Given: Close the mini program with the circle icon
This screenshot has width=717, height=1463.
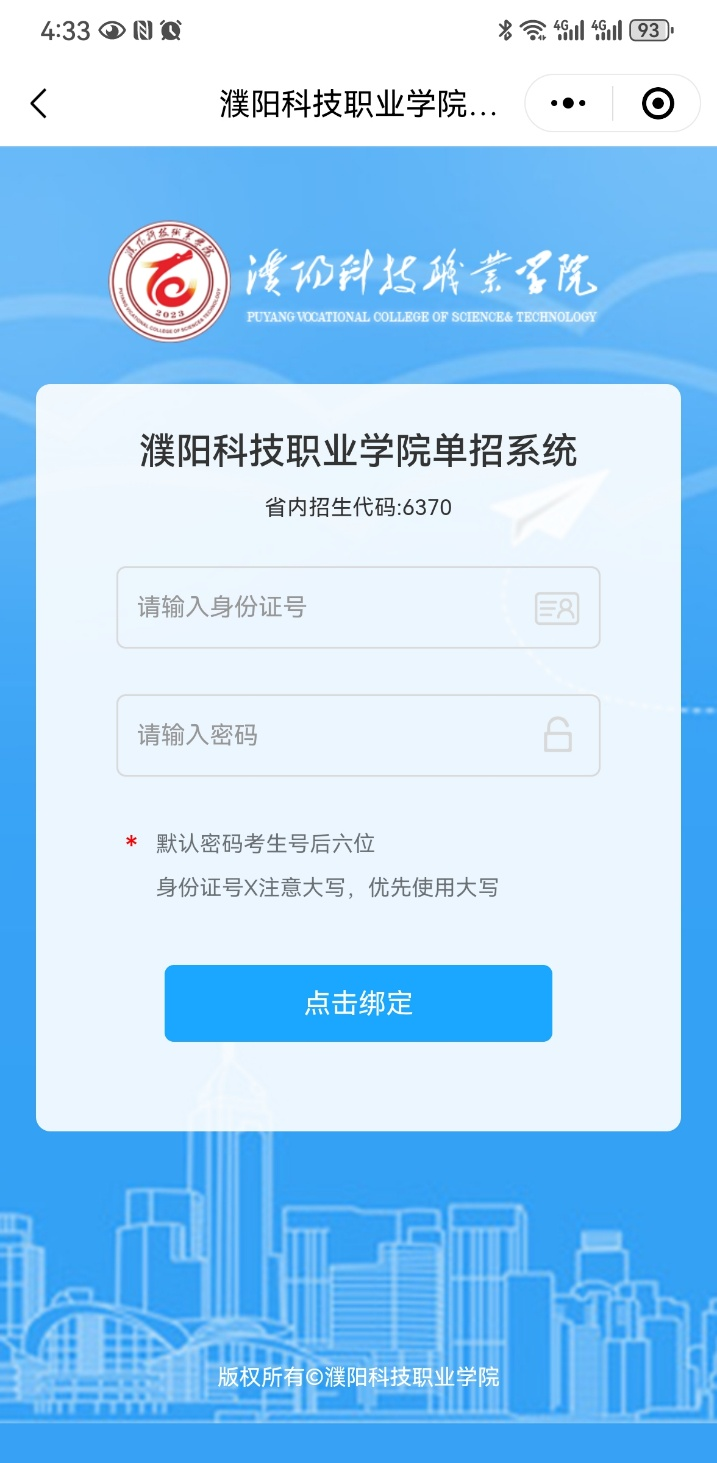Looking at the screenshot, I should pyautogui.click(x=657, y=104).
